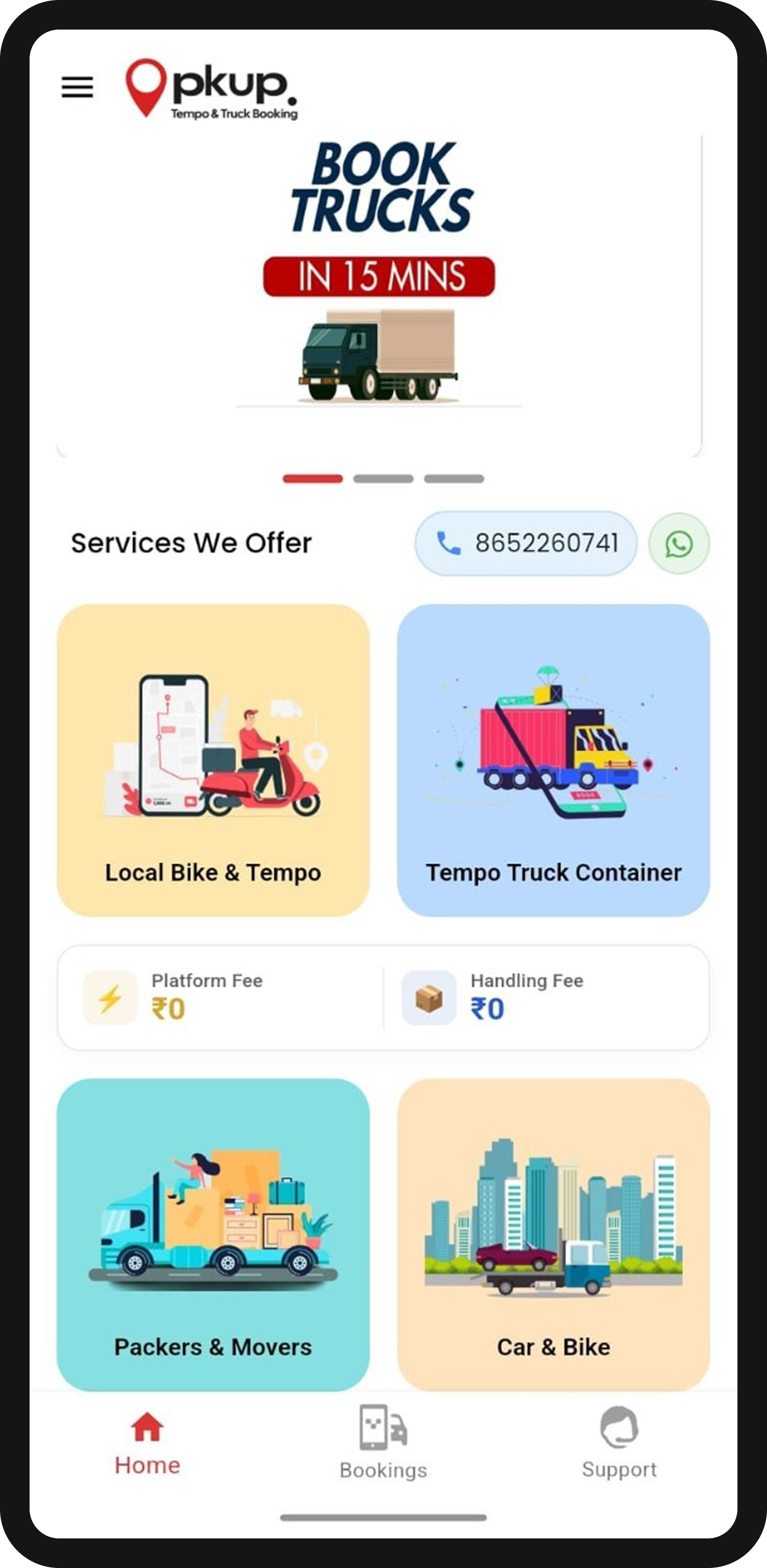Open the Packers & Movers service

213,1234
